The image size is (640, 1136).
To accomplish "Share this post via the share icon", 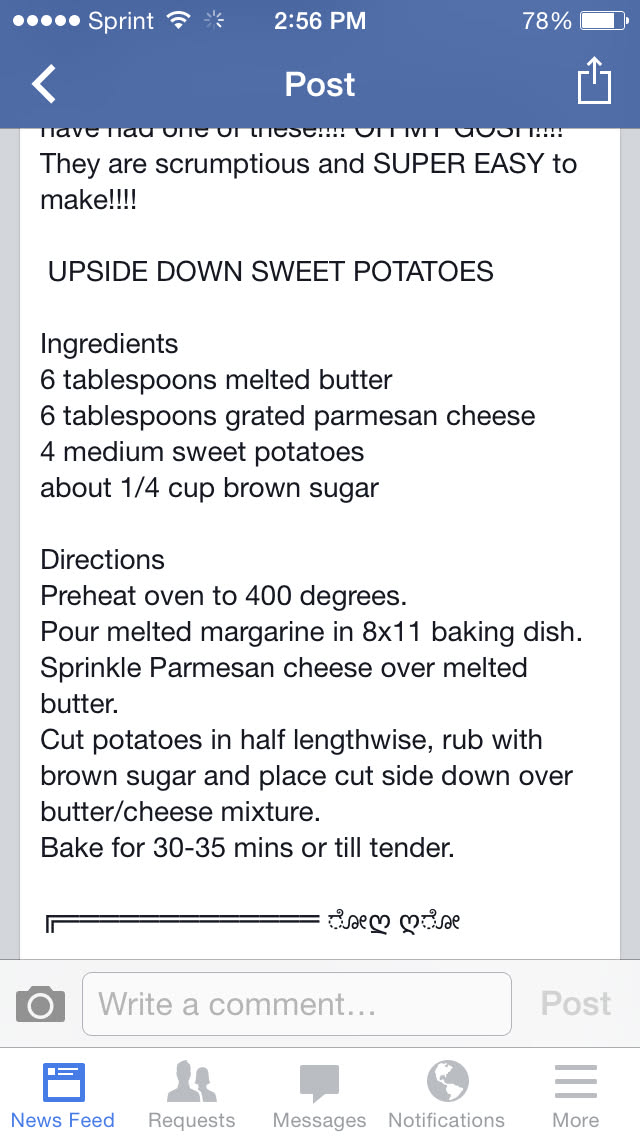I will [x=594, y=82].
